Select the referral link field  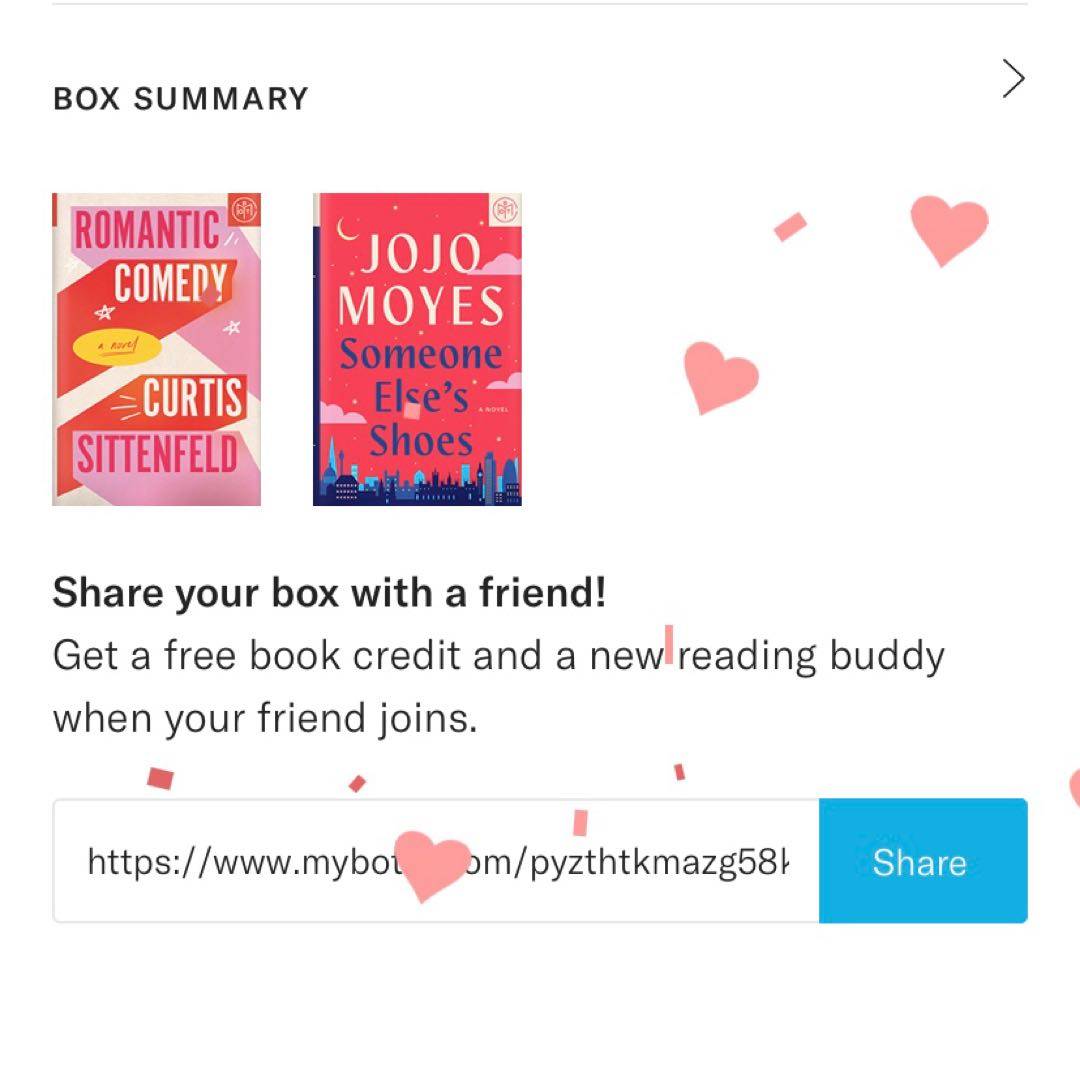click(x=437, y=861)
